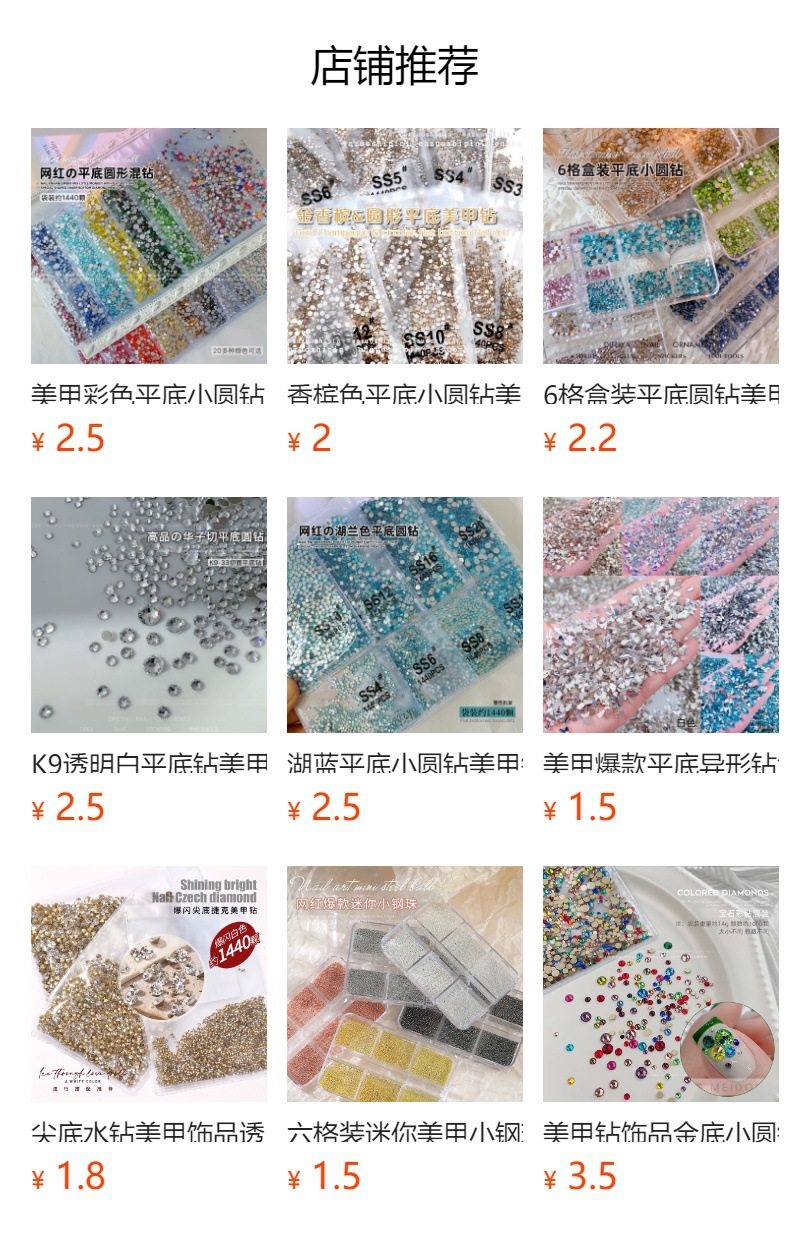
Task: Open the 美甲钻饰品金底小圆钻 item at ¥3.5
Action: pyautogui.click(x=660, y=984)
